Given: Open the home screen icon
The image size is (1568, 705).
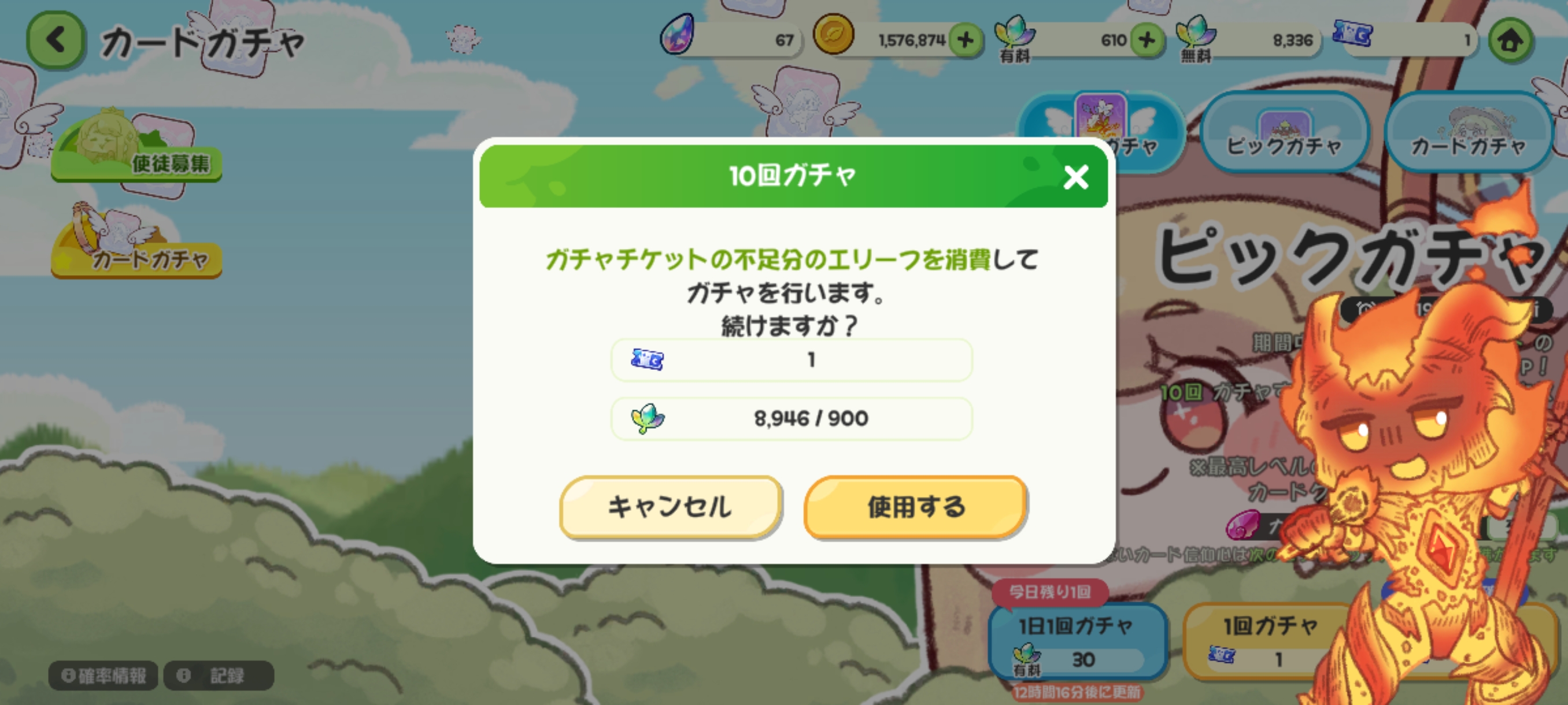Looking at the screenshot, I should [1510, 40].
